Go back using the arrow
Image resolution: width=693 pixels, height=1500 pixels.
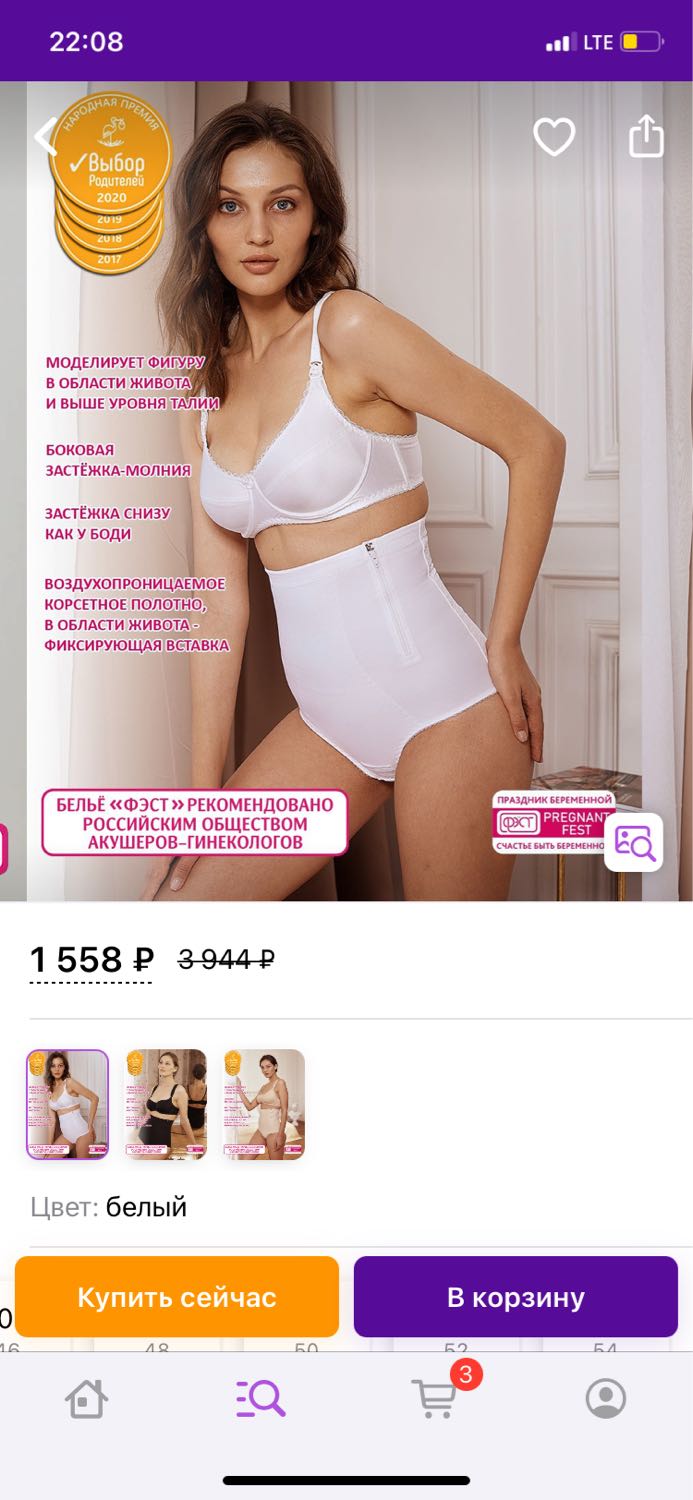pyautogui.click(x=45, y=136)
